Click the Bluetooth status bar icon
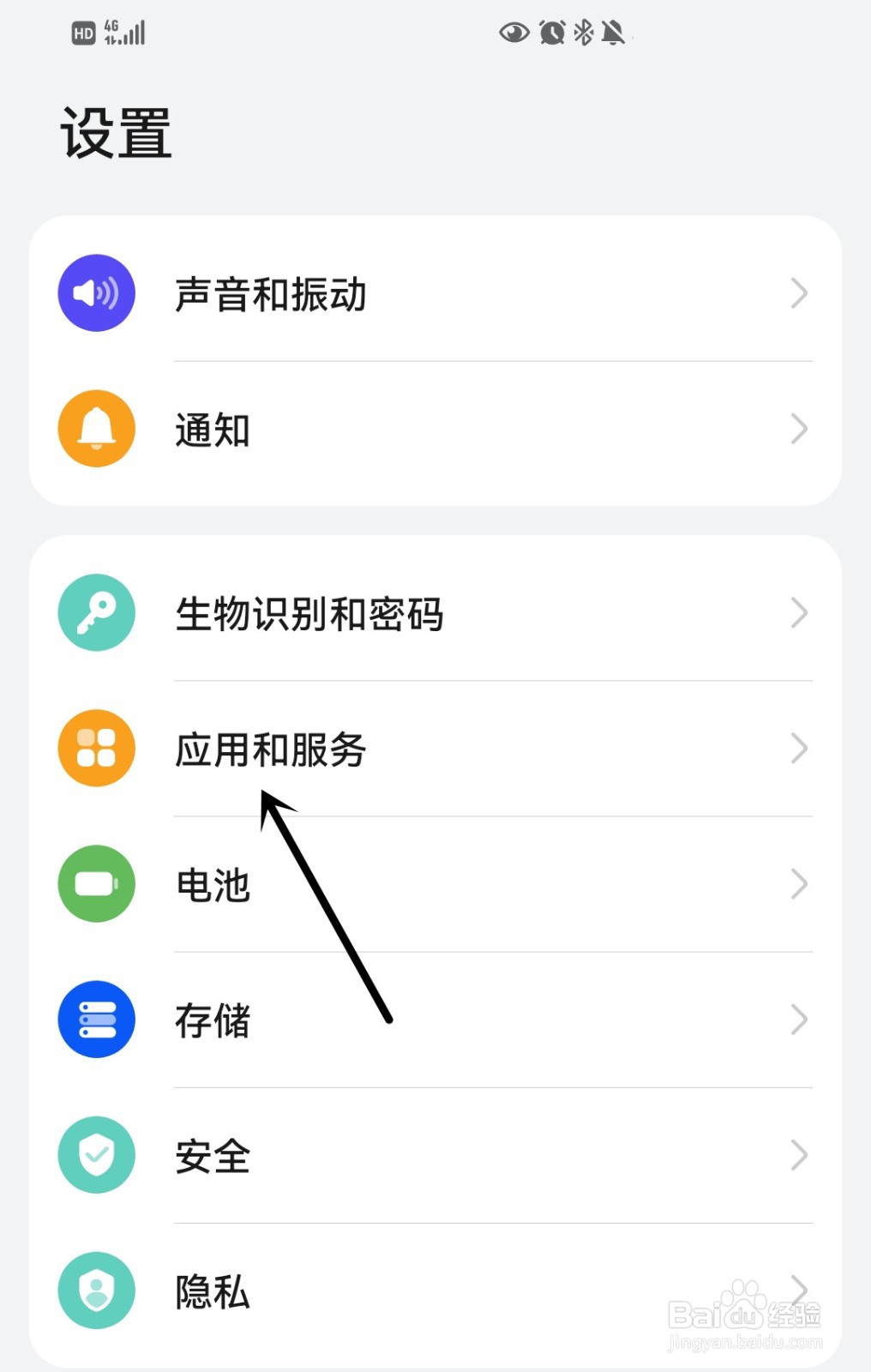Image resolution: width=871 pixels, height=1372 pixels. click(x=582, y=34)
